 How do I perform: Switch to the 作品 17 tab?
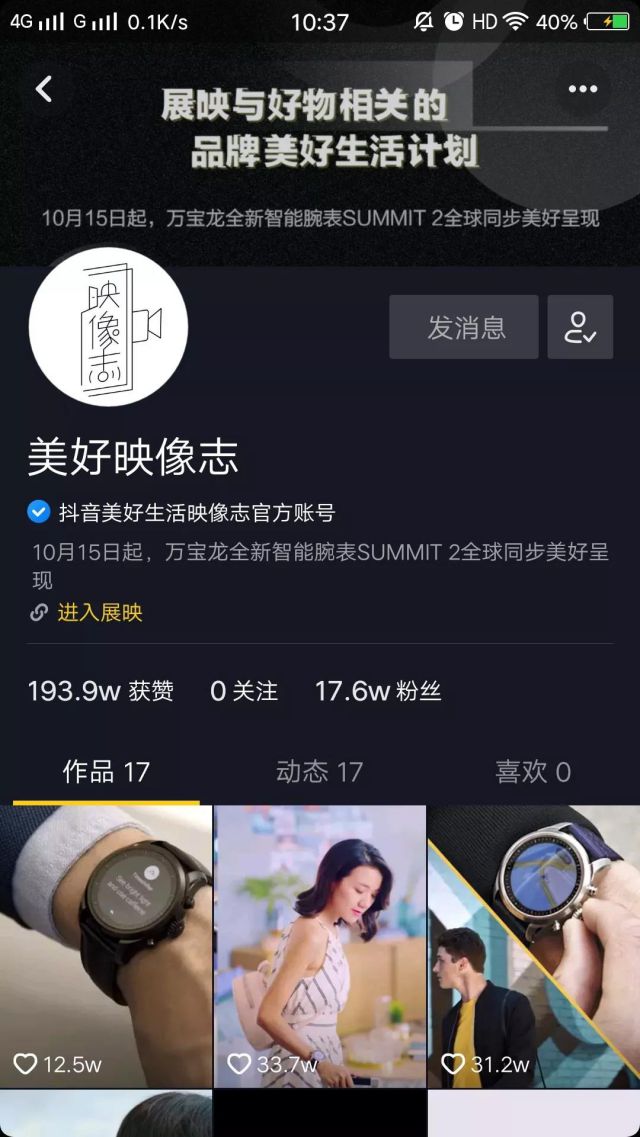(106, 772)
